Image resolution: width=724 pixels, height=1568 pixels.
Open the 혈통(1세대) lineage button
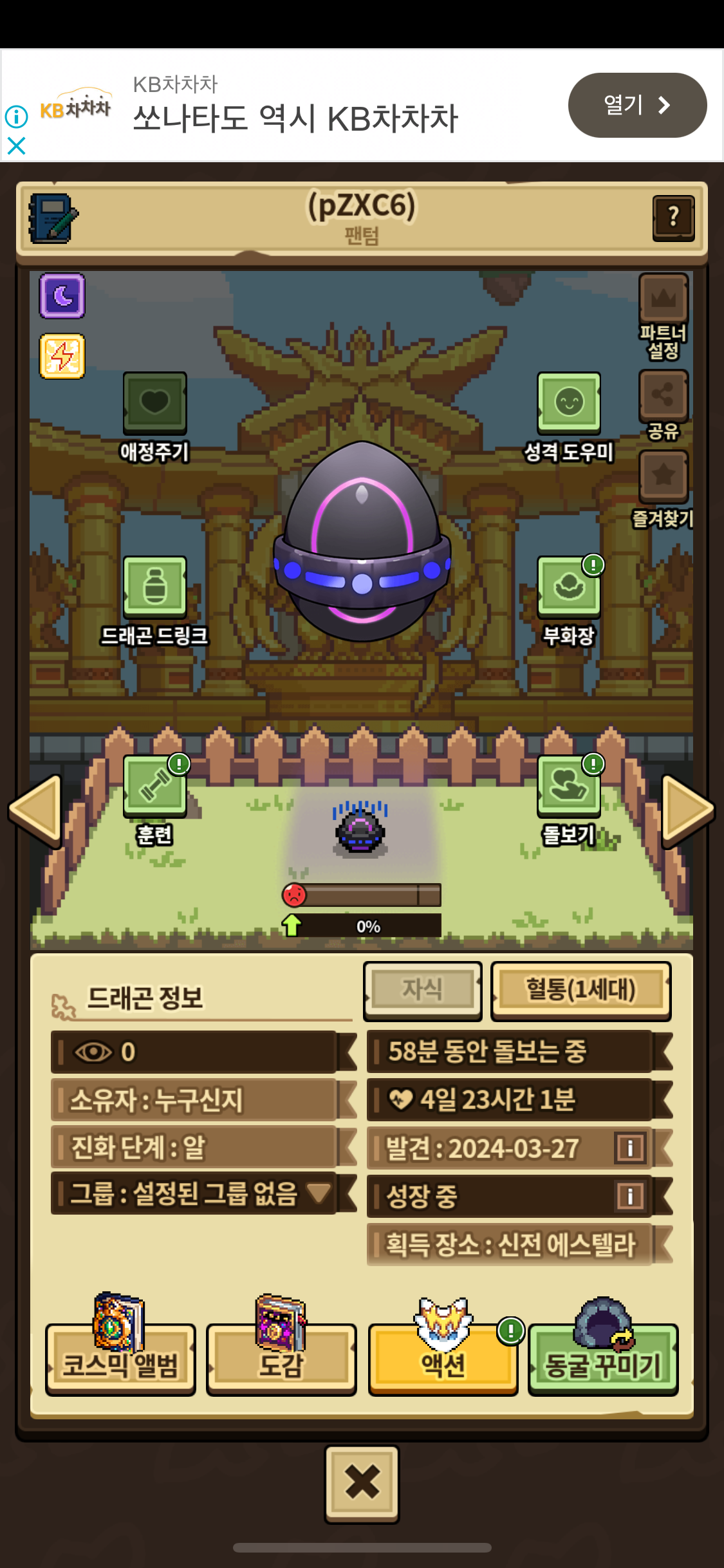click(x=580, y=990)
